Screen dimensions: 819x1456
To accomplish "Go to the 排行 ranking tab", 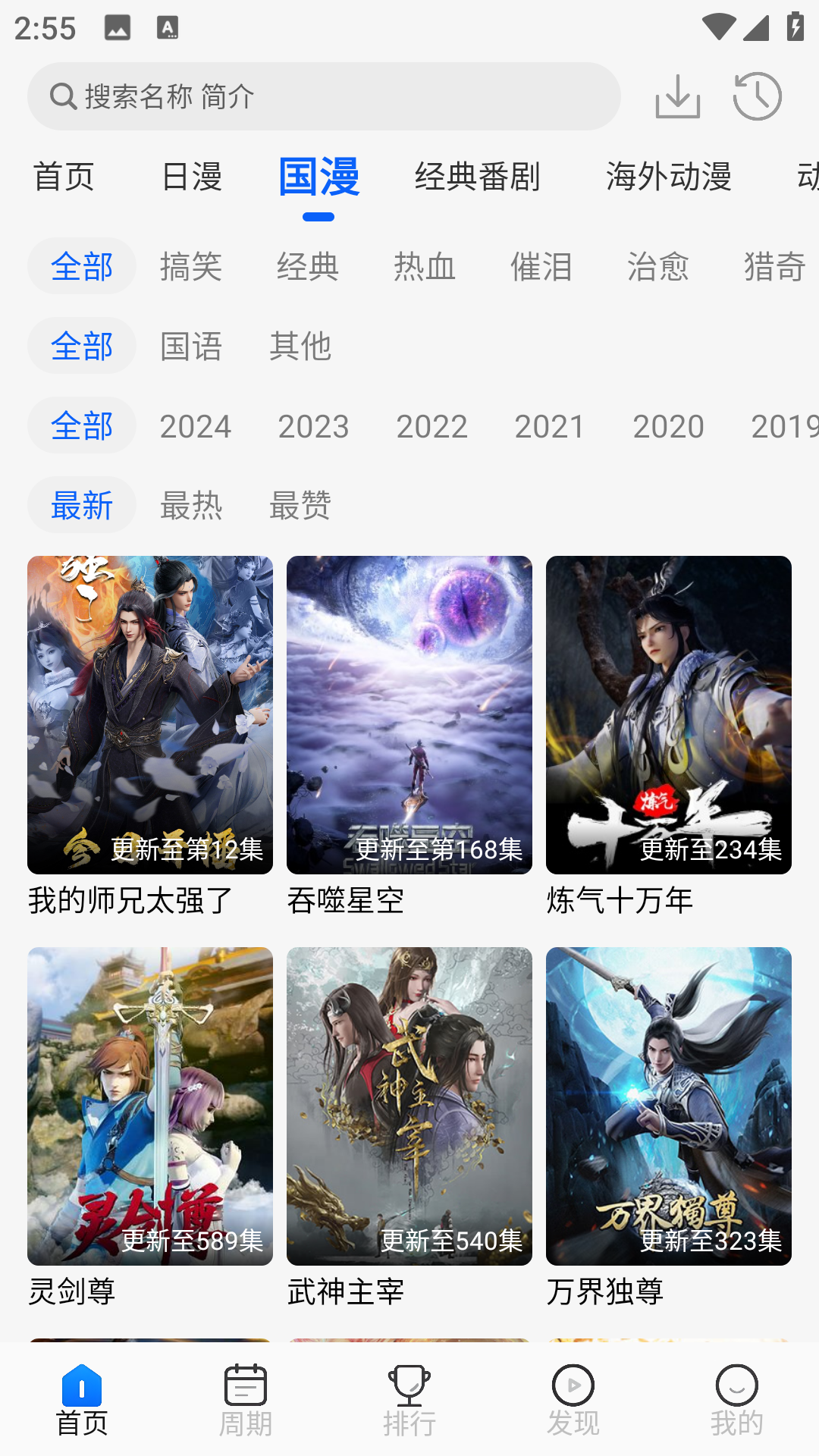I will pyautogui.click(x=409, y=1400).
